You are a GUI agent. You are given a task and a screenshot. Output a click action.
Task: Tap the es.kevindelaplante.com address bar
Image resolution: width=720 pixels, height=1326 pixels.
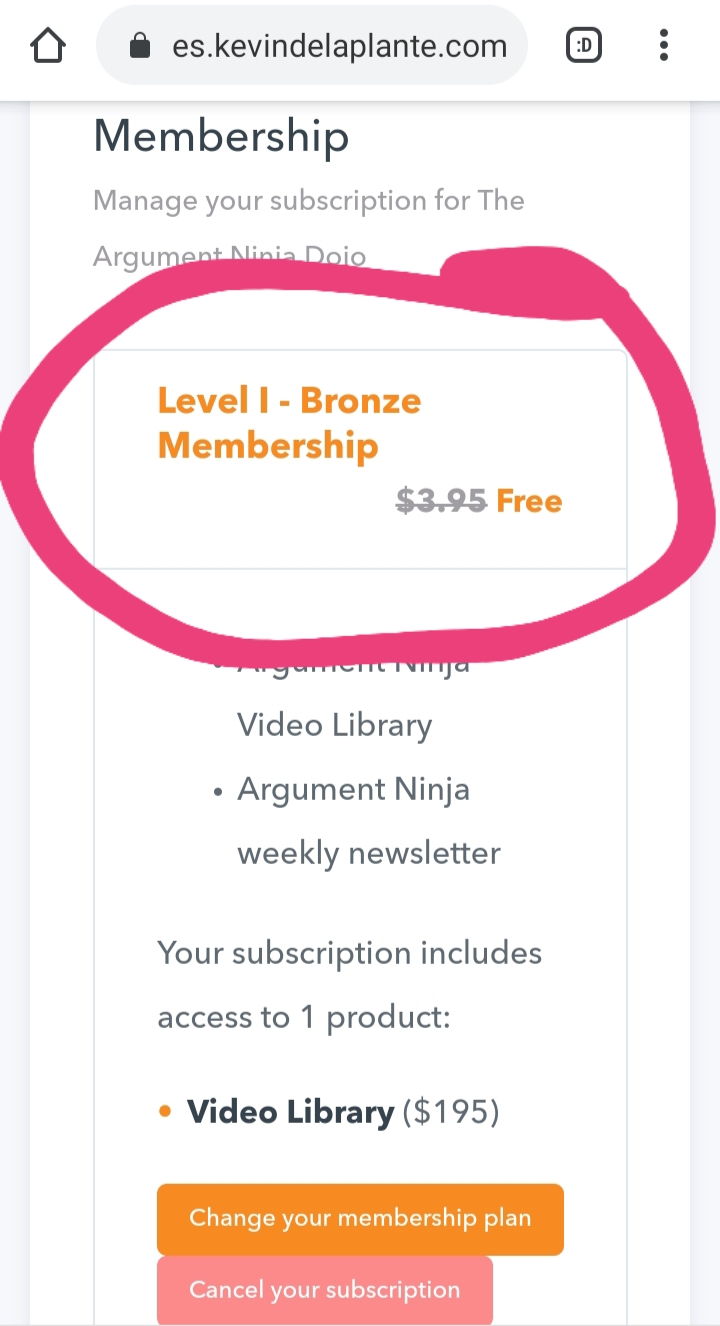[312, 46]
